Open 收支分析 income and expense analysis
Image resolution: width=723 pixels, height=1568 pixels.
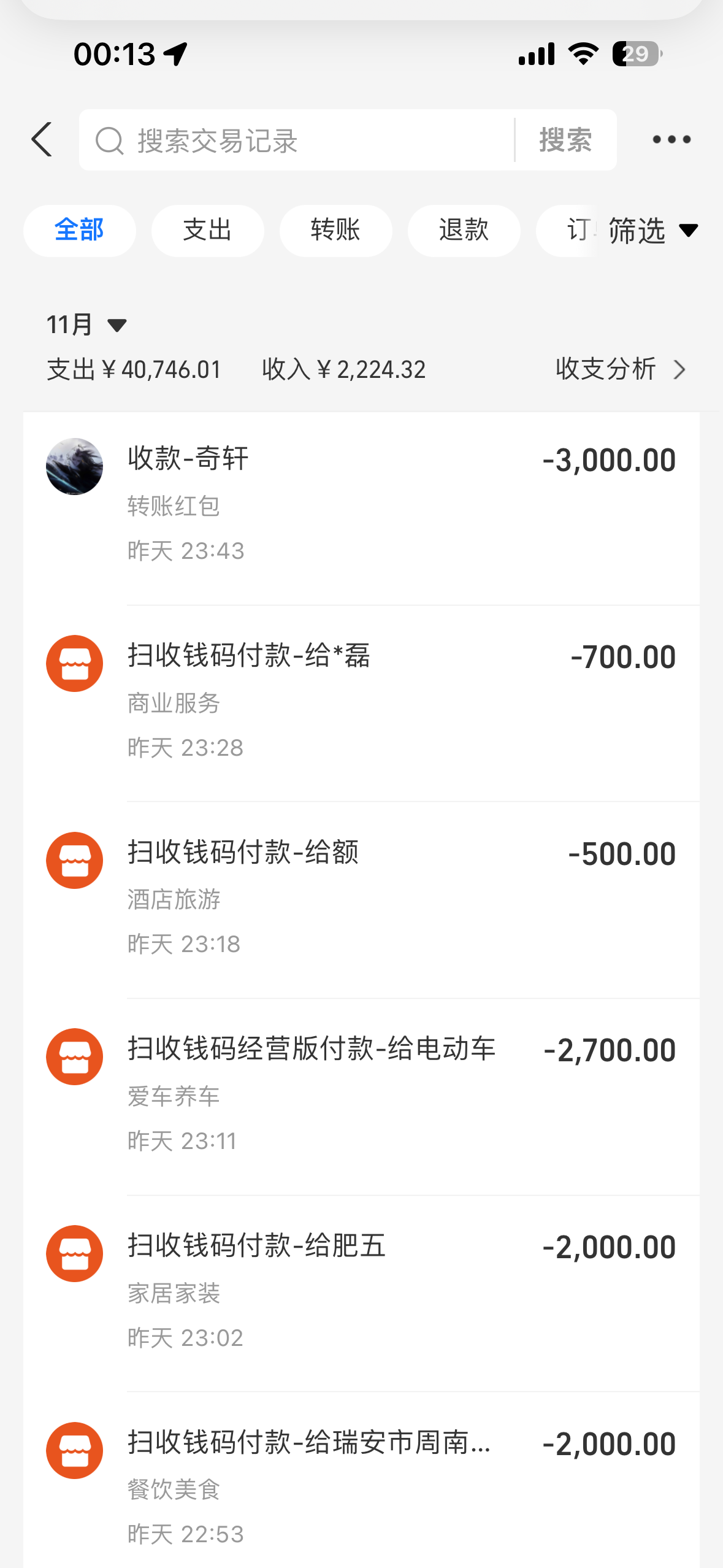click(621, 369)
